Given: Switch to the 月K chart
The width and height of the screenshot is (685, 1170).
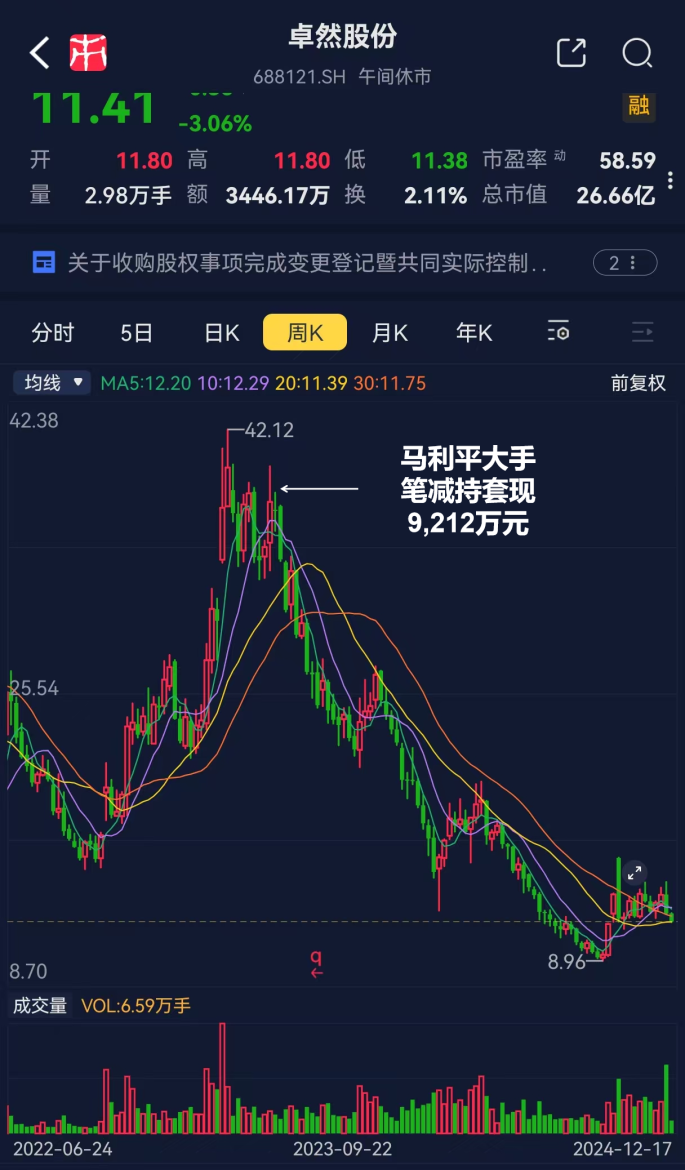Looking at the screenshot, I should [389, 332].
